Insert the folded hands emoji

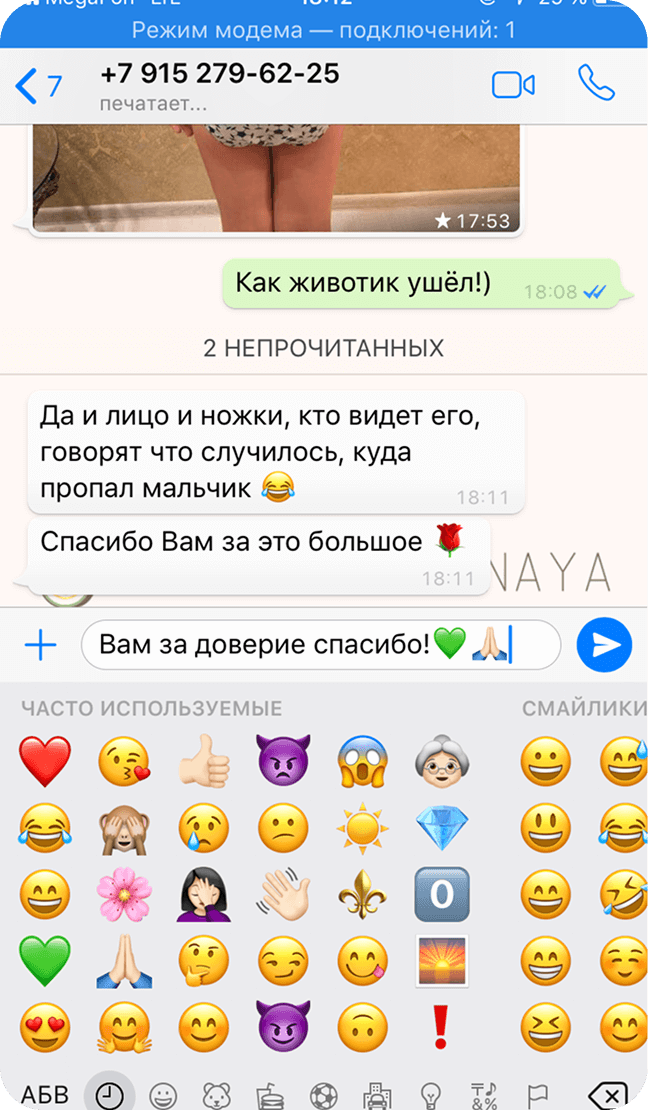pos(124,960)
